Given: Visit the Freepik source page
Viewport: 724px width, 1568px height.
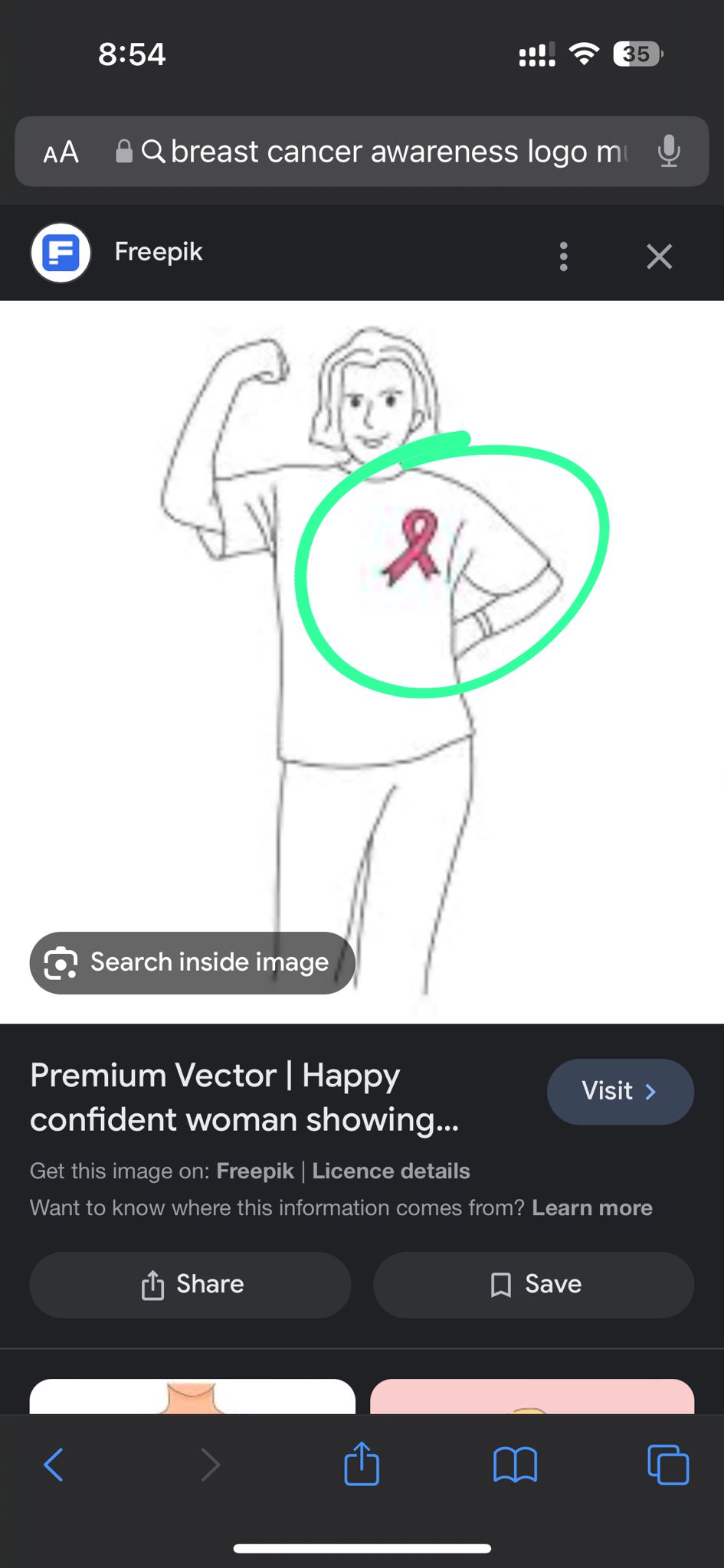Looking at the screenshot, I should tap(620, 1091).
